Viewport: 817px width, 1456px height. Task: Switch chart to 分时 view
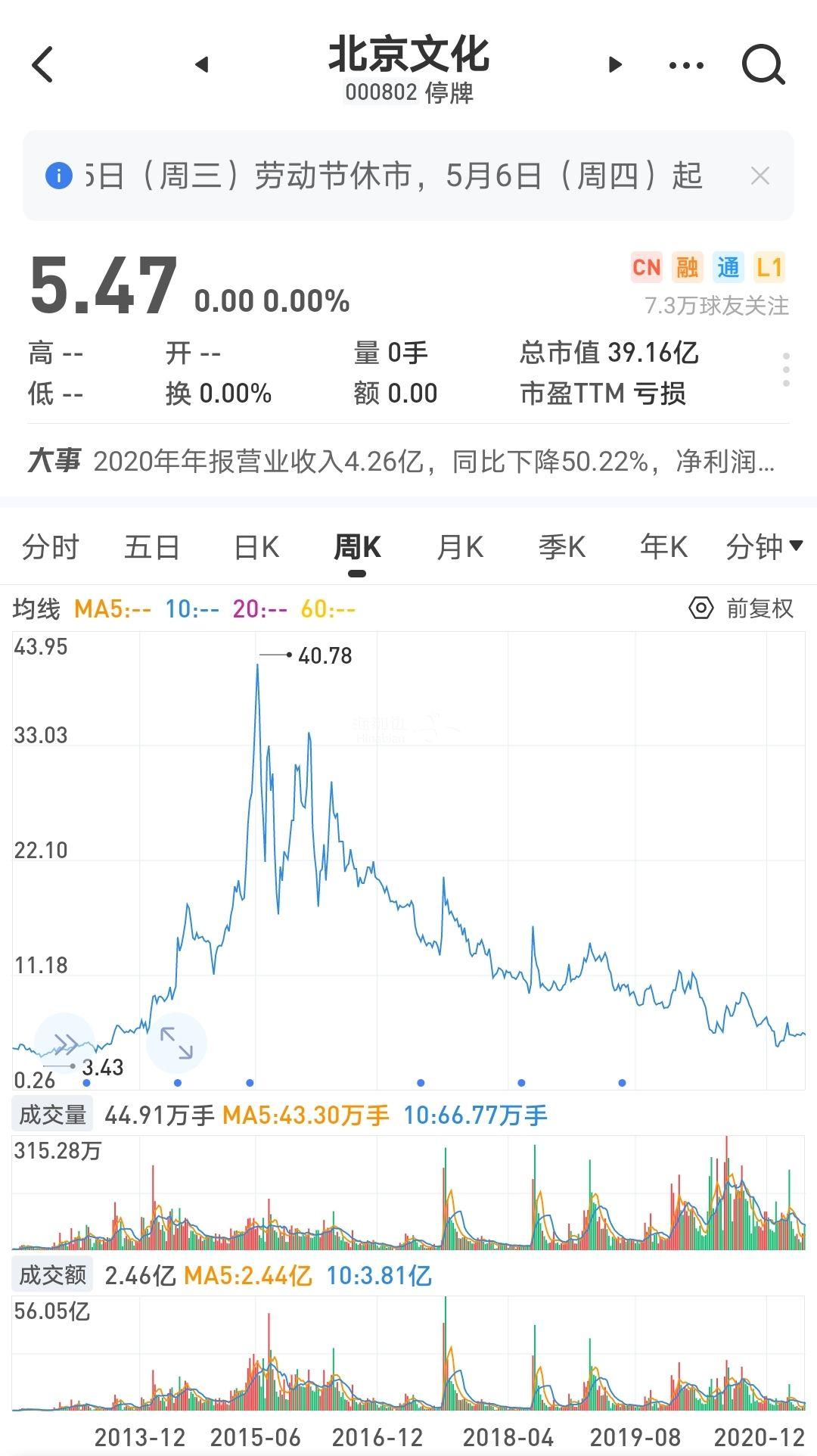[51, 547]
